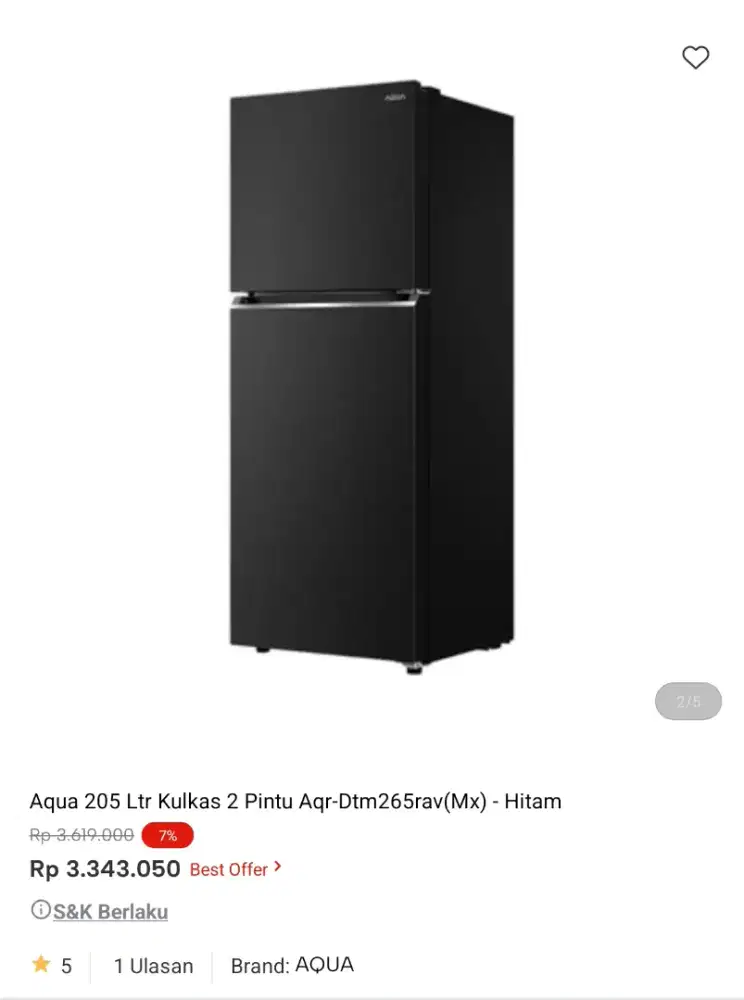
Task: View the fridge product image
Action: click(371, 380)
